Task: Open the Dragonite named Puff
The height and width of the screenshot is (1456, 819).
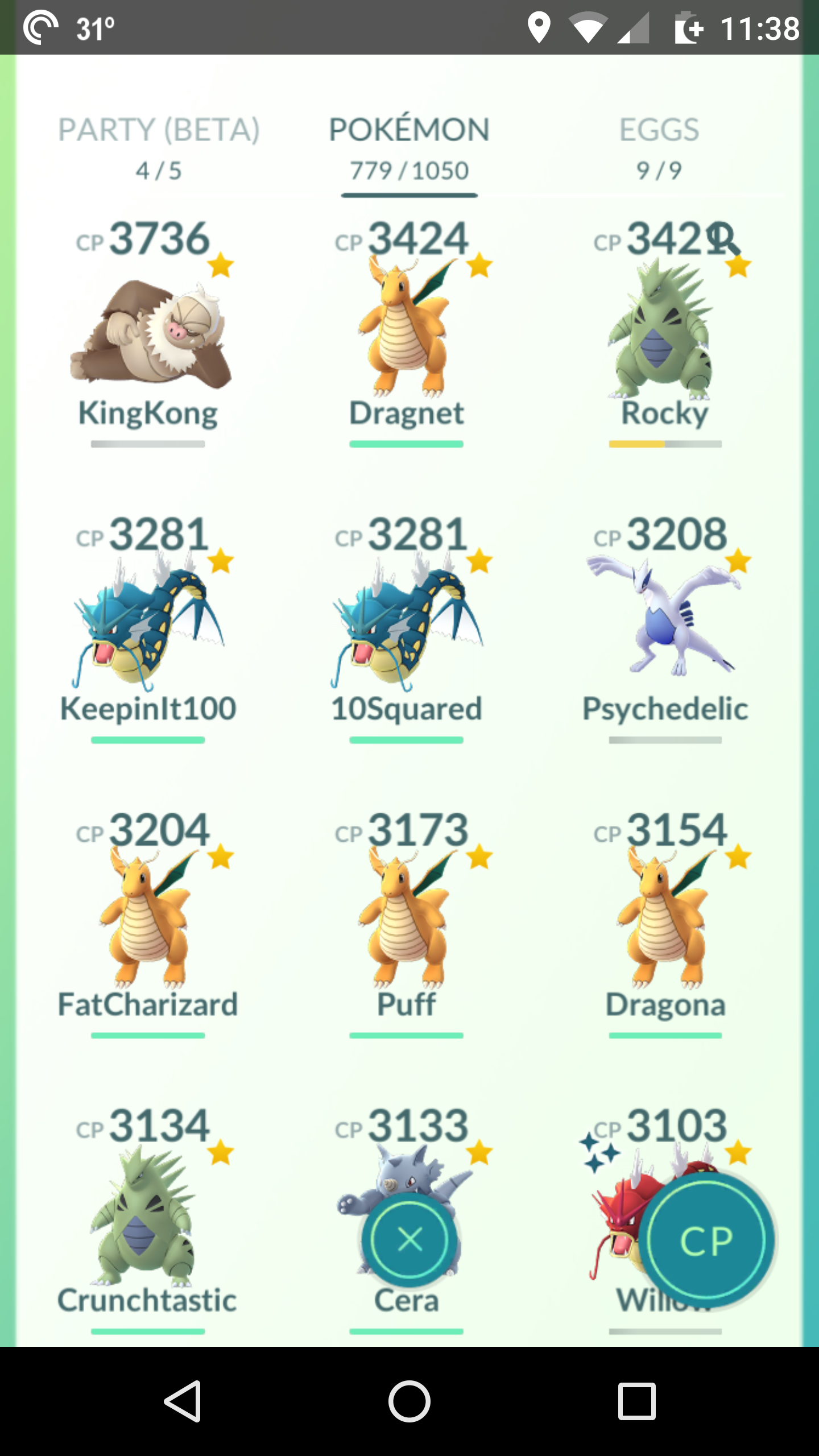Action: [407, 924]
